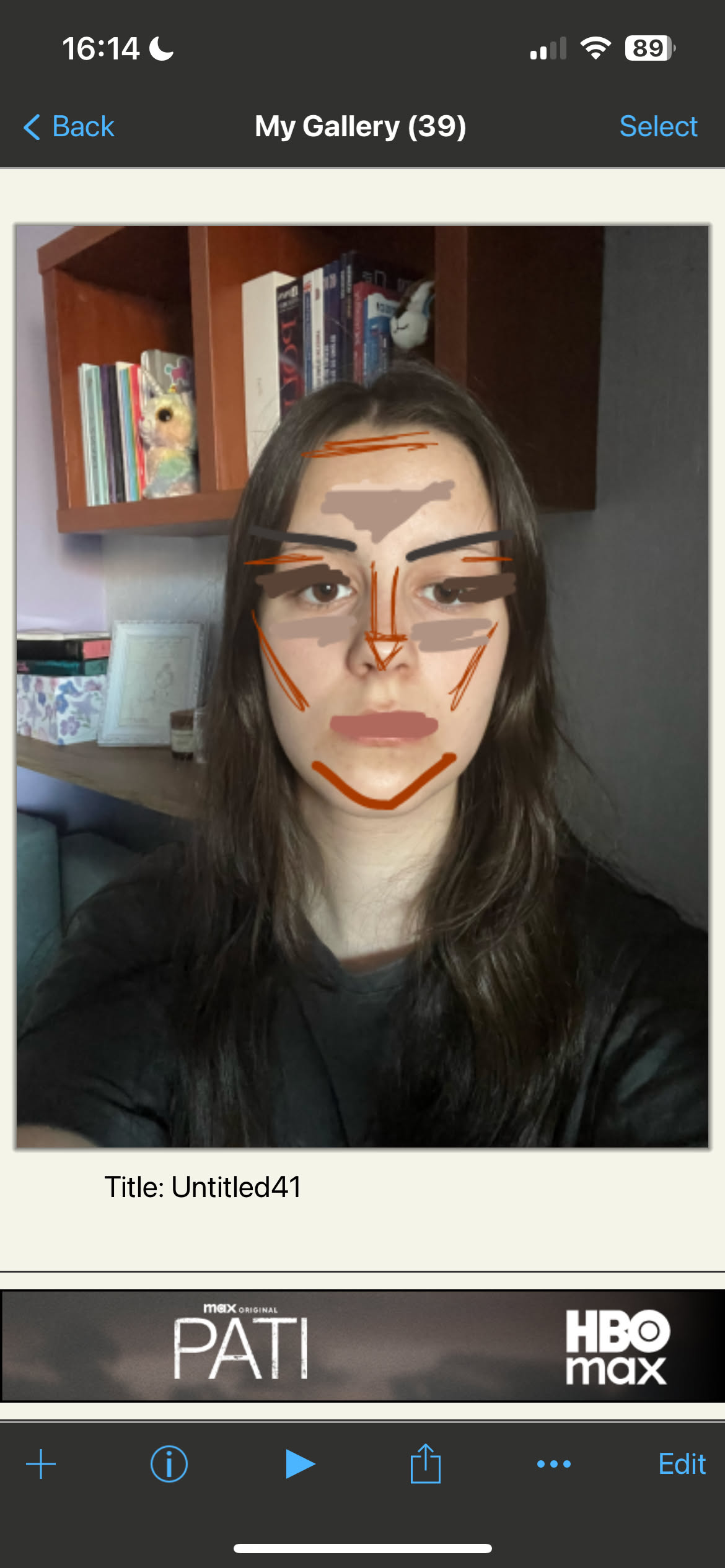The height and width of the screenshot is (1568, 725).
Task: Tap Select in the top bar
Action: pyautogui.click(x=658, y=127)
